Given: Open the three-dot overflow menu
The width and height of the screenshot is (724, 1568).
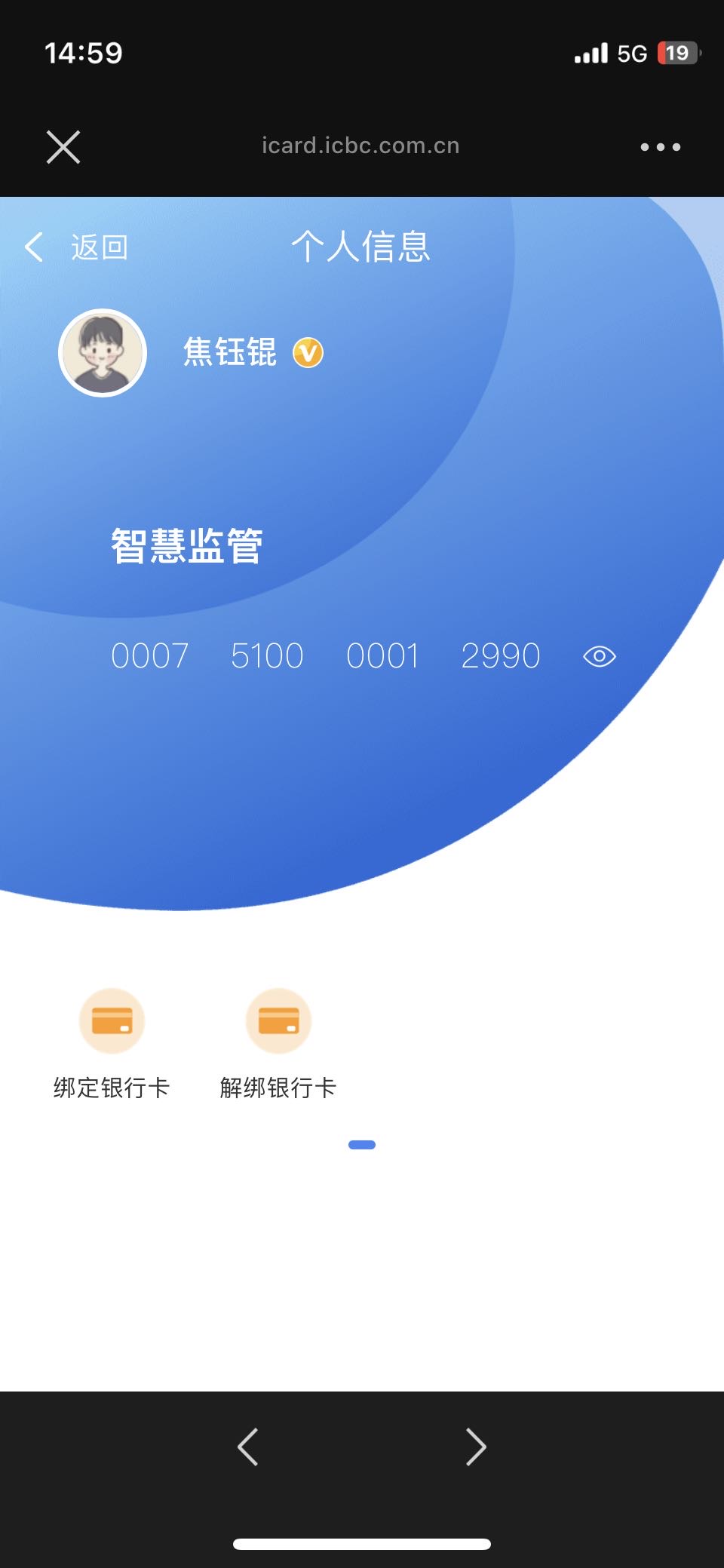Looking at the screenshot, I should pos(660,147).
